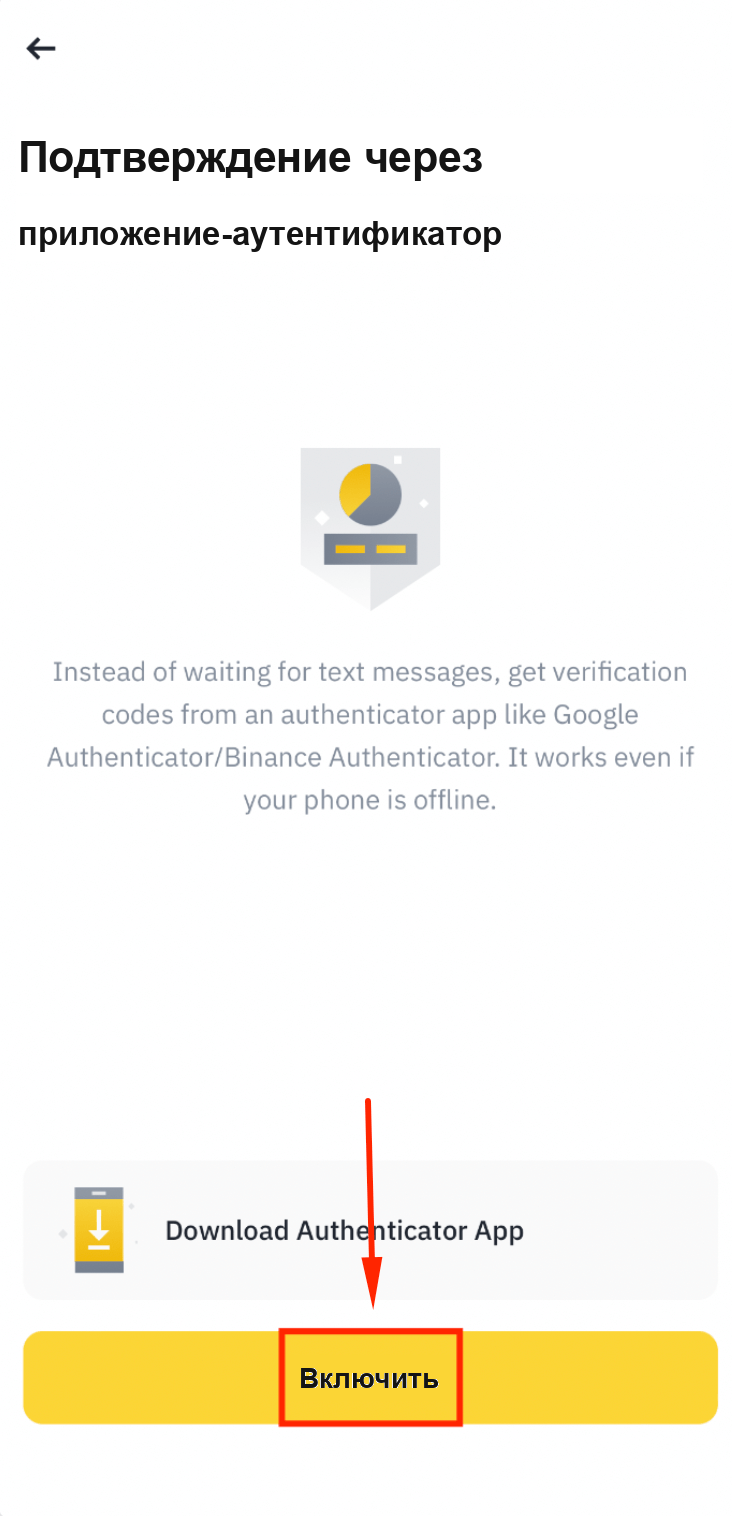
Task: Tap the yellow Включить button
Action: (370, 1377)
